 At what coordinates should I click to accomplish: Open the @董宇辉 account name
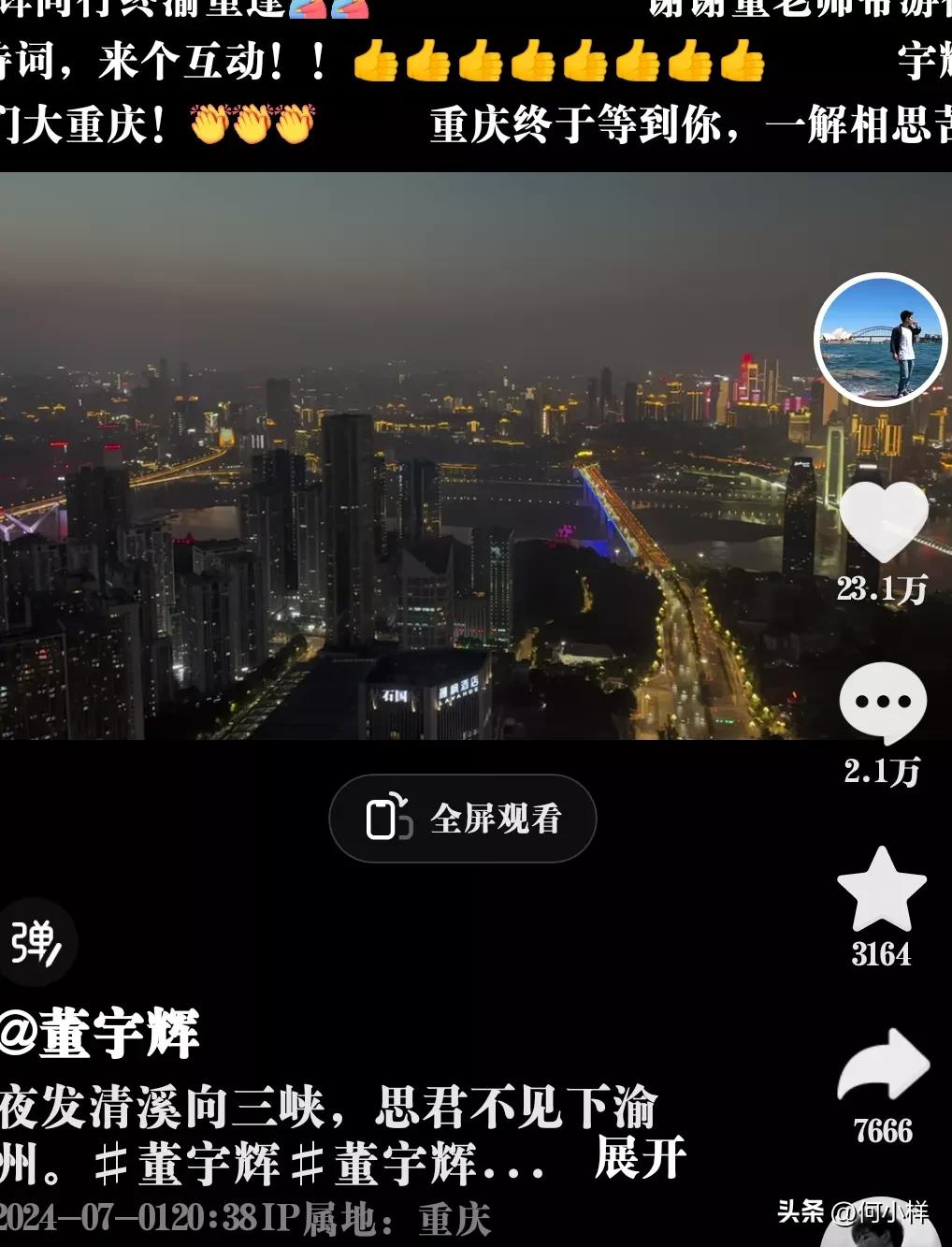point(101,1033)
